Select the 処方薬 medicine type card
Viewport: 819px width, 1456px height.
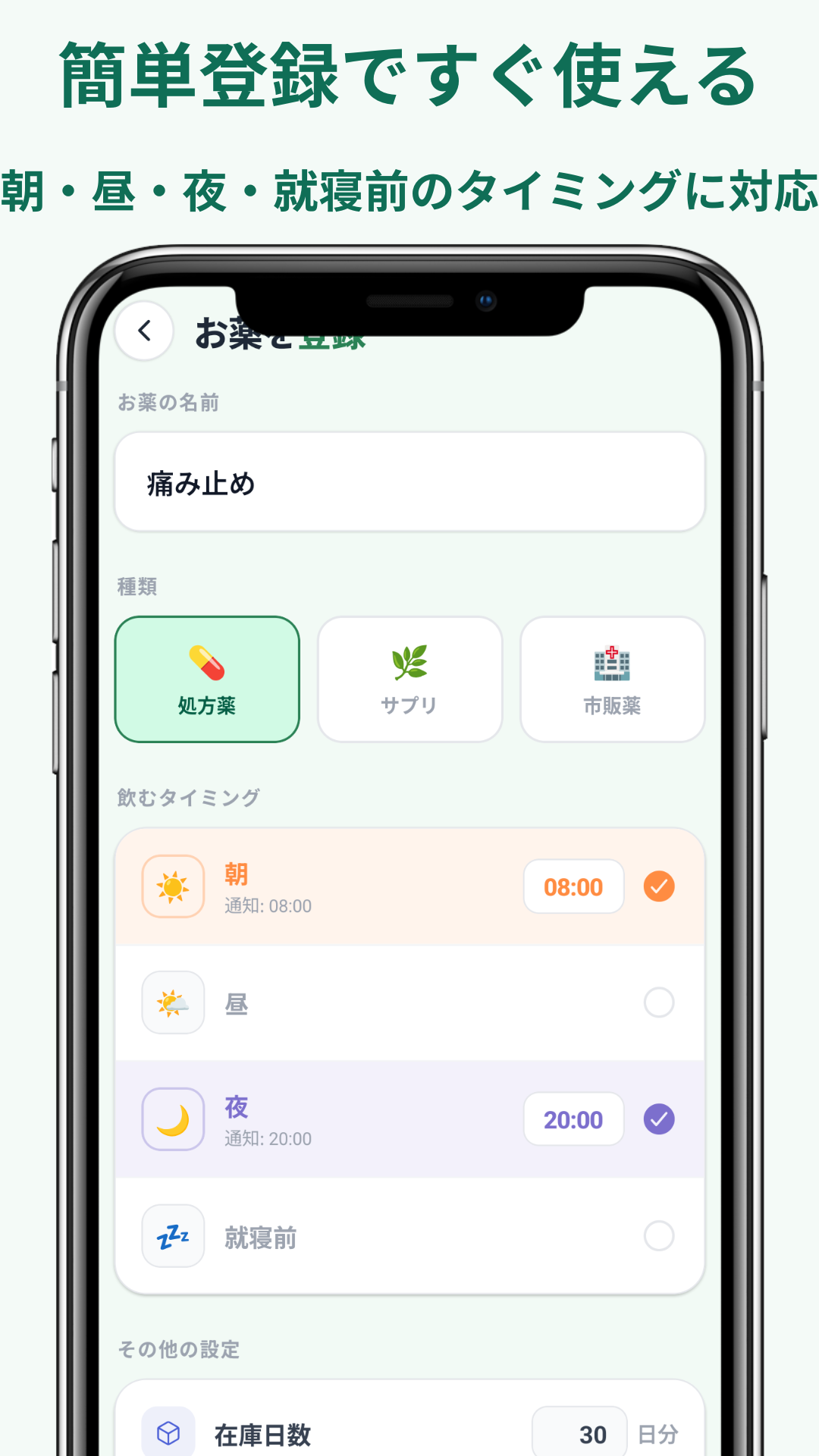tap(206, 679)
